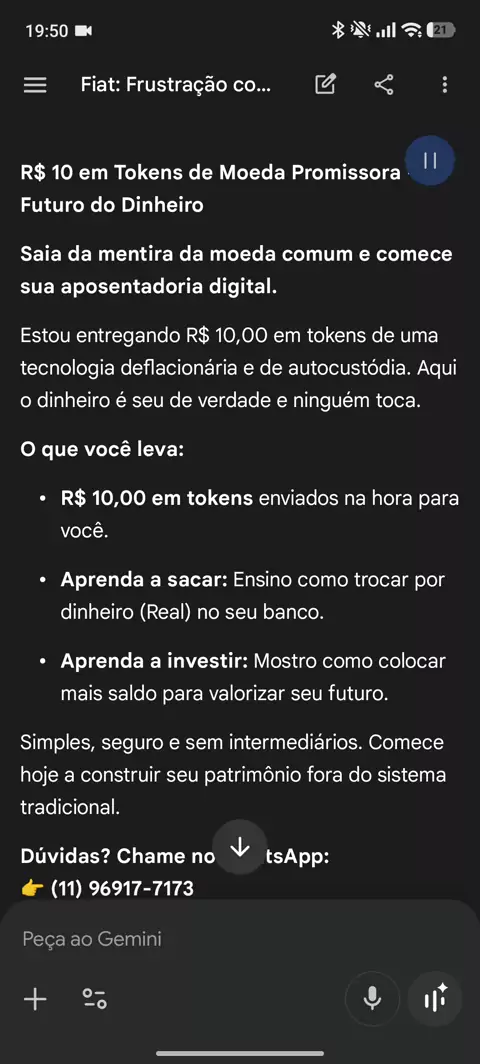Pause the audio readout
This screenshot has height=1064, width=480.
(x=430, y=161)
